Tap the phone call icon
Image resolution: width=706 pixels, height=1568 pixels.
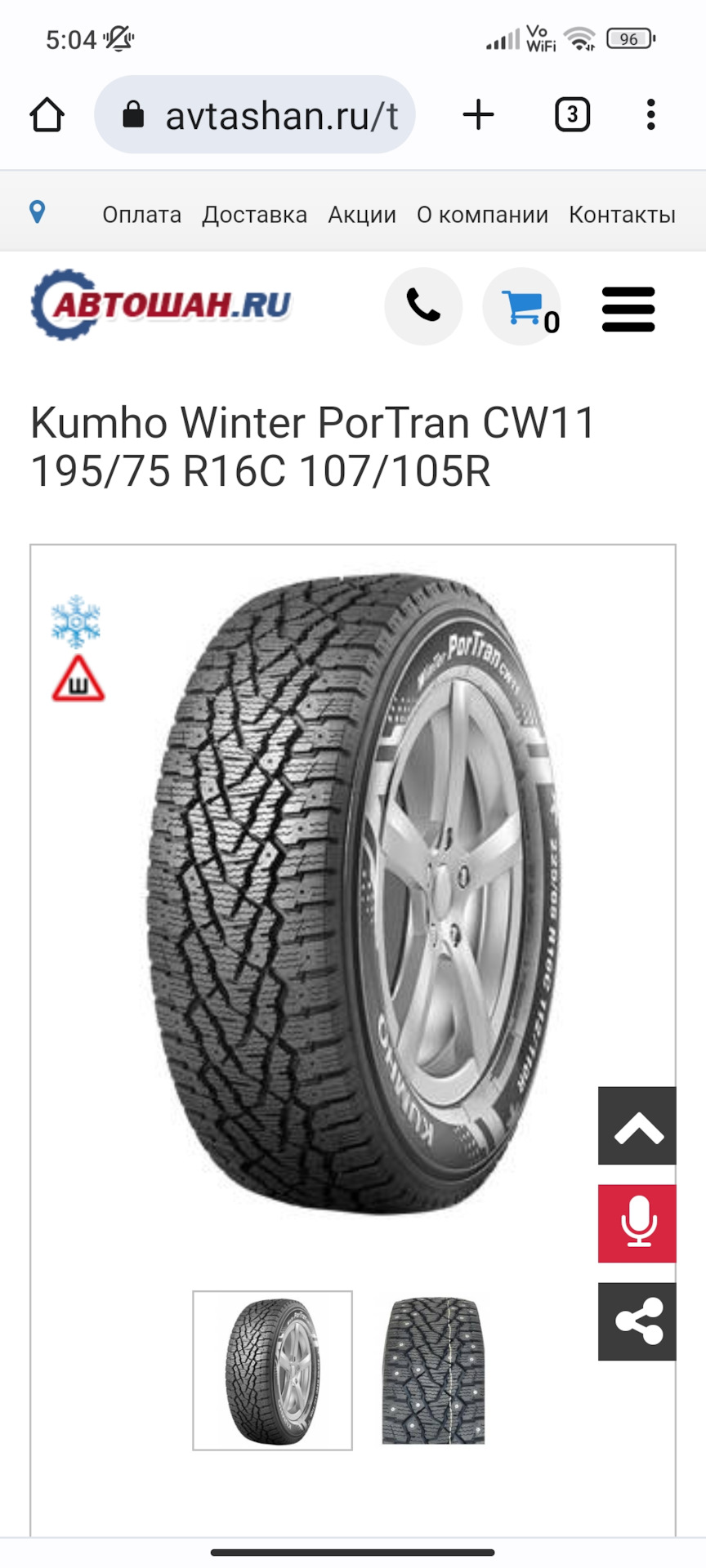[x=423, y=306]
